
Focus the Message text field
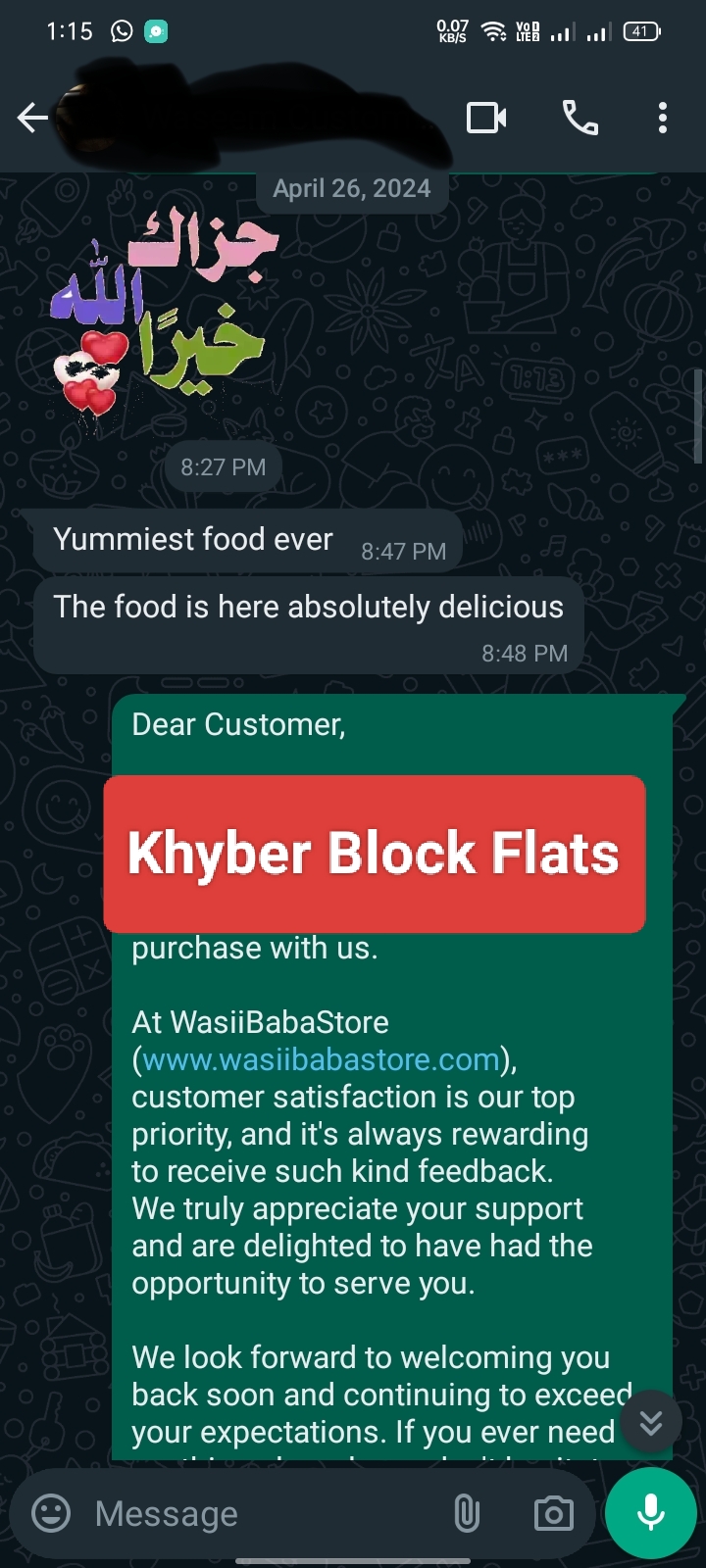point(255,1514)
